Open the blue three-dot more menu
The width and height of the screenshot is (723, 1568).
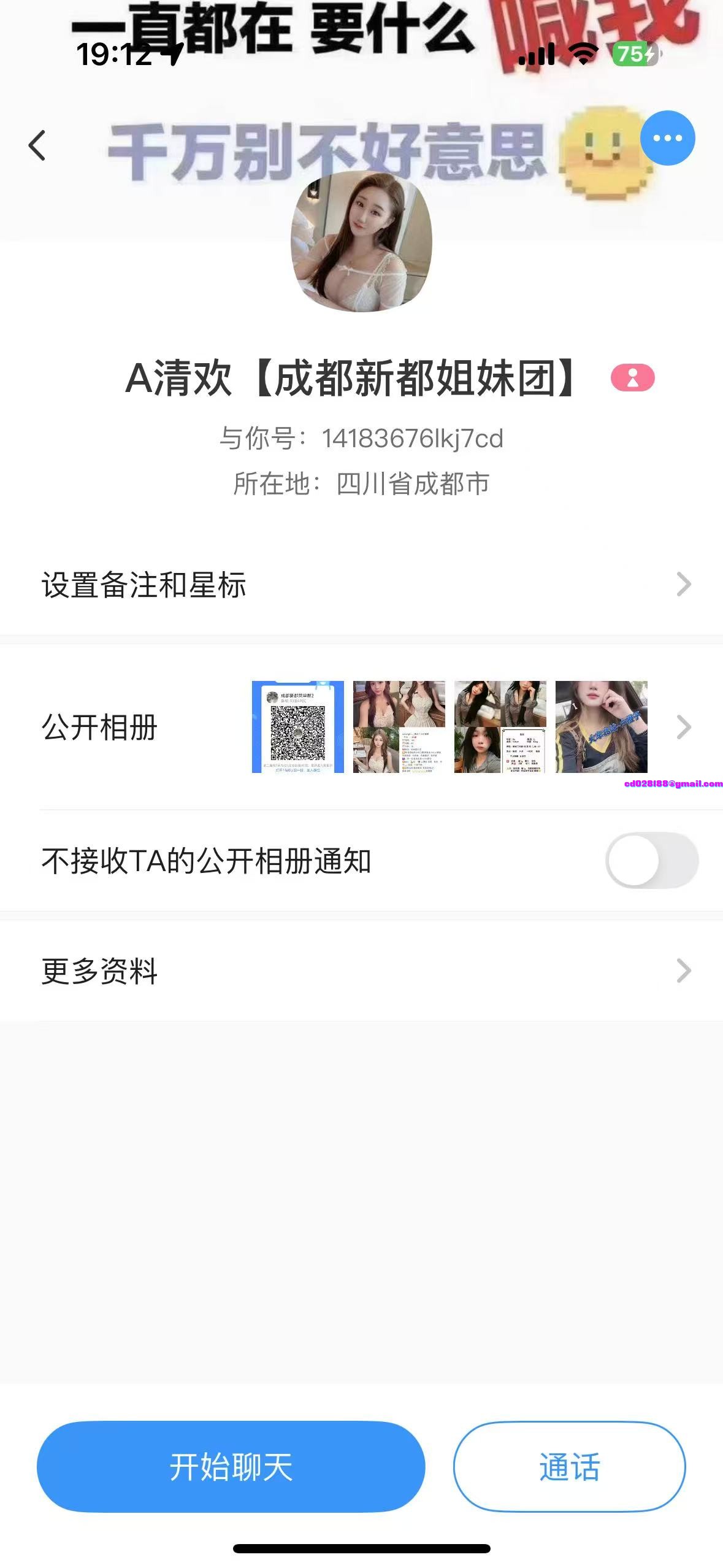pyautogui.click(x=667, y=138)
